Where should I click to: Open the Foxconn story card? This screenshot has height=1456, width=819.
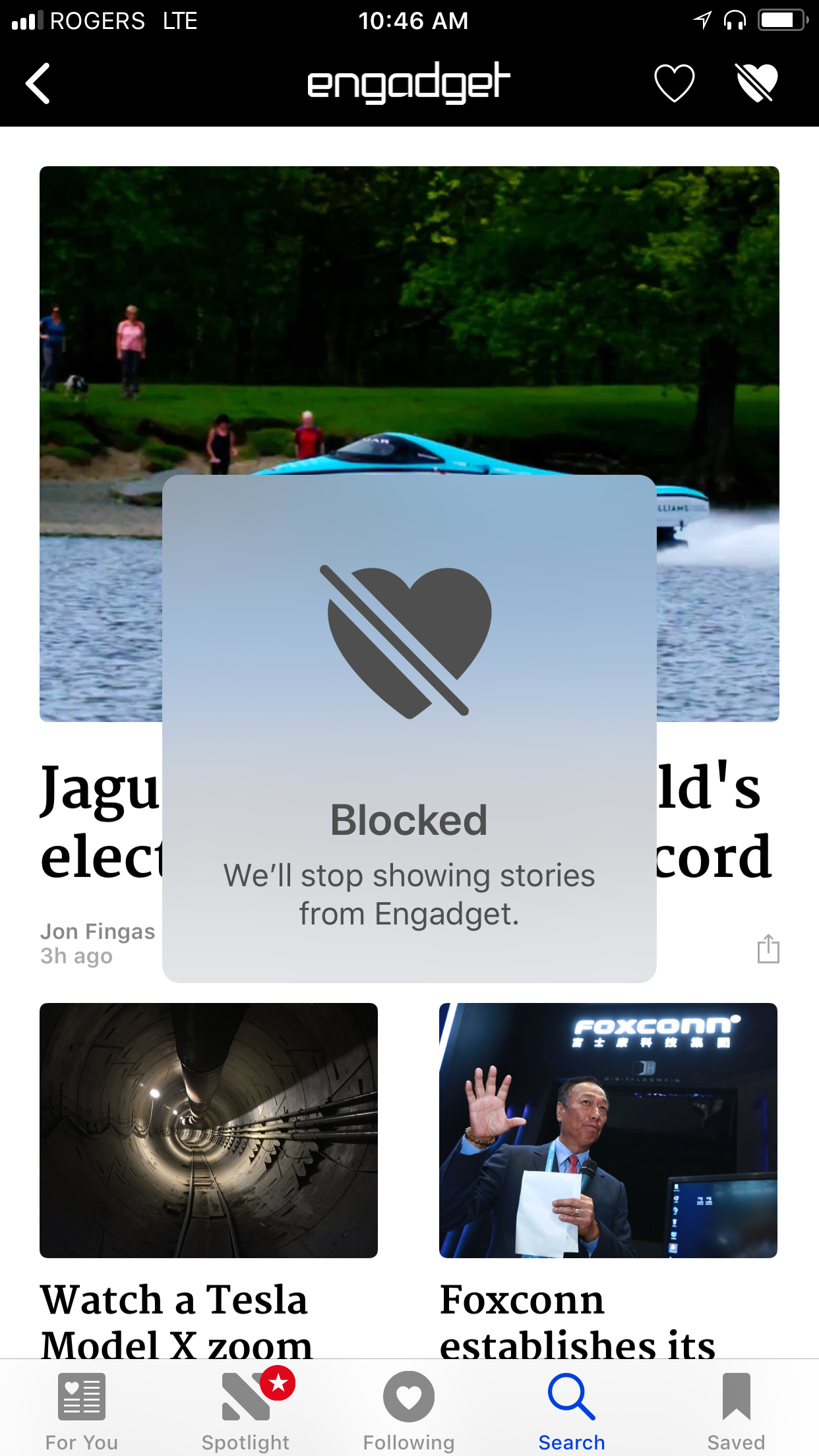[x=608, y=1130]
